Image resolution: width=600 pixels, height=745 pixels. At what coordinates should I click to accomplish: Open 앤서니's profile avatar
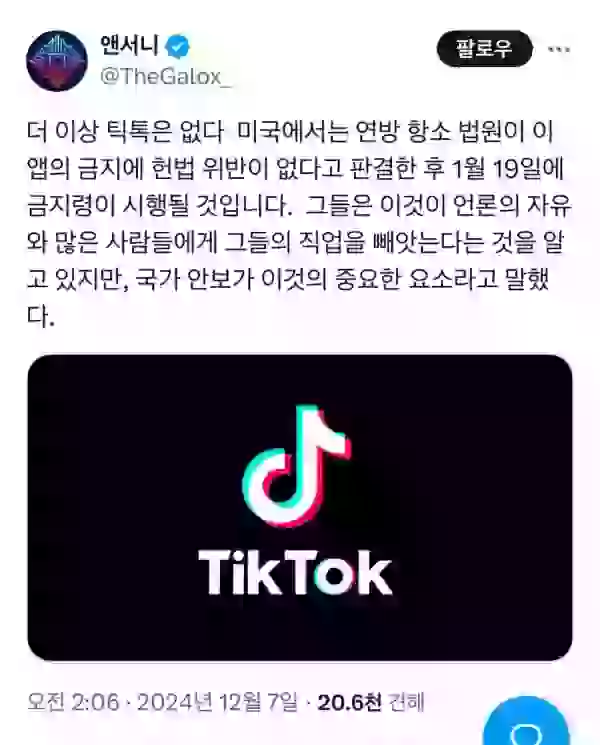[57, 60]
